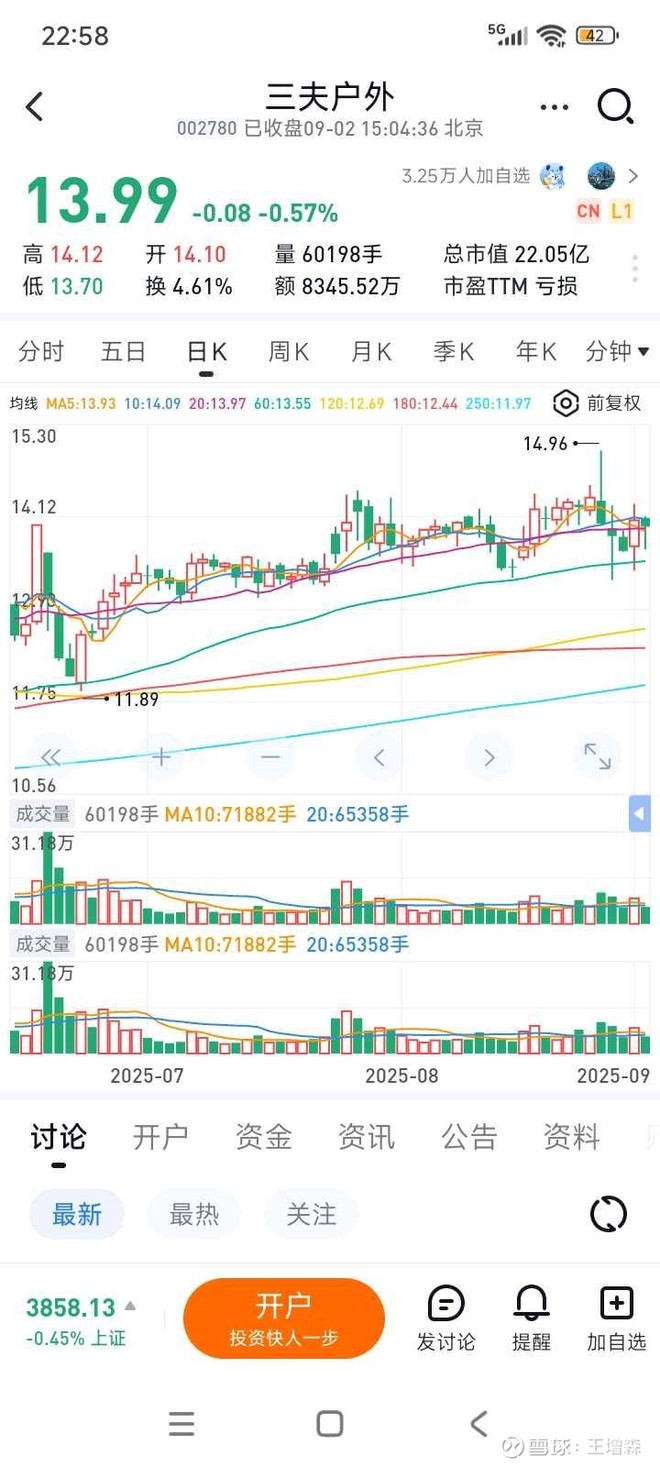Image resolution: width=660 pixels, height=1467 pixels.
Task: Go back using the top-left arrow
Action: pos(35,107)
